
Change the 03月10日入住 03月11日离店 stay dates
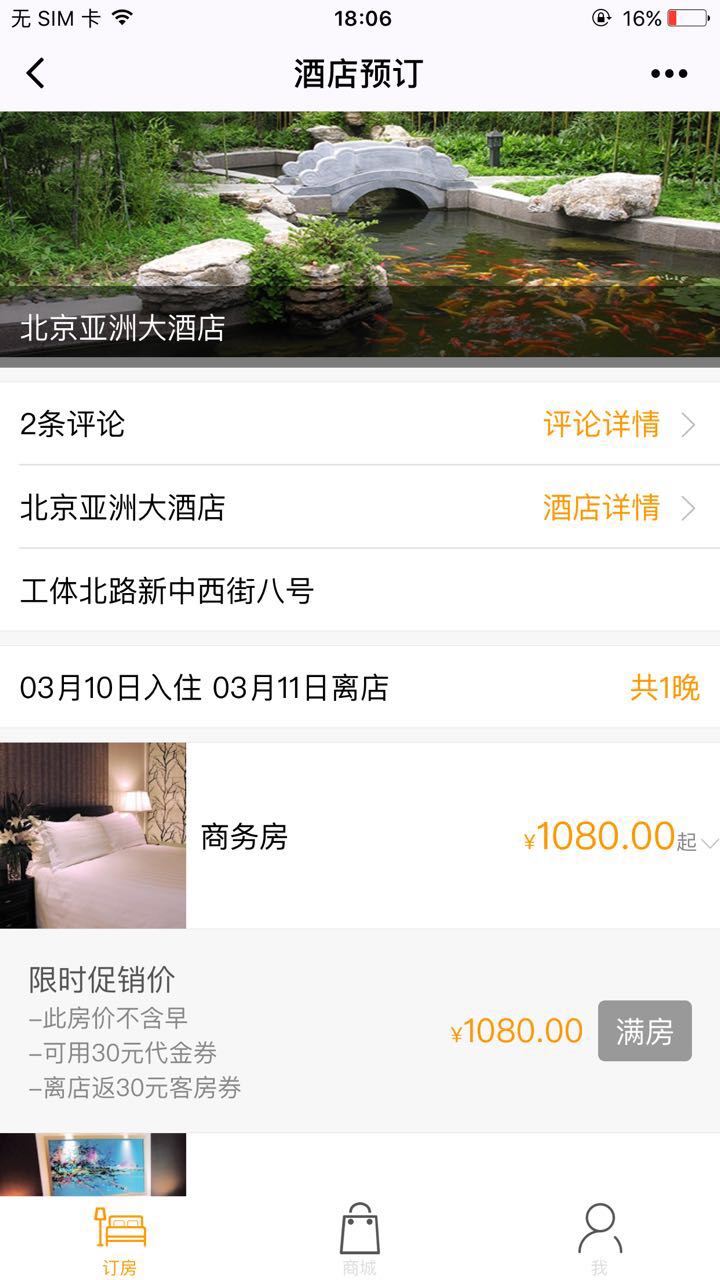(x=360, y=688)
